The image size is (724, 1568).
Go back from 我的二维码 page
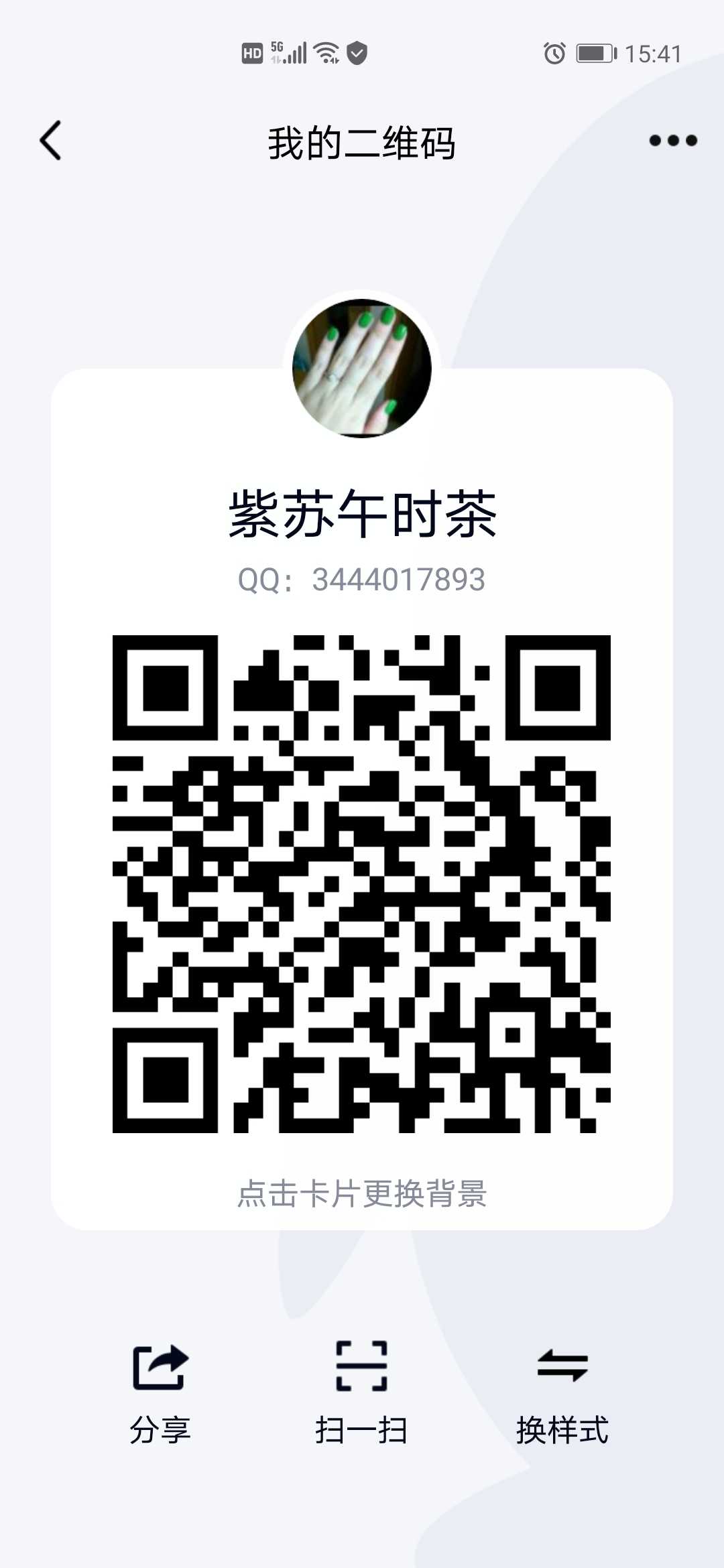[51, 141]
